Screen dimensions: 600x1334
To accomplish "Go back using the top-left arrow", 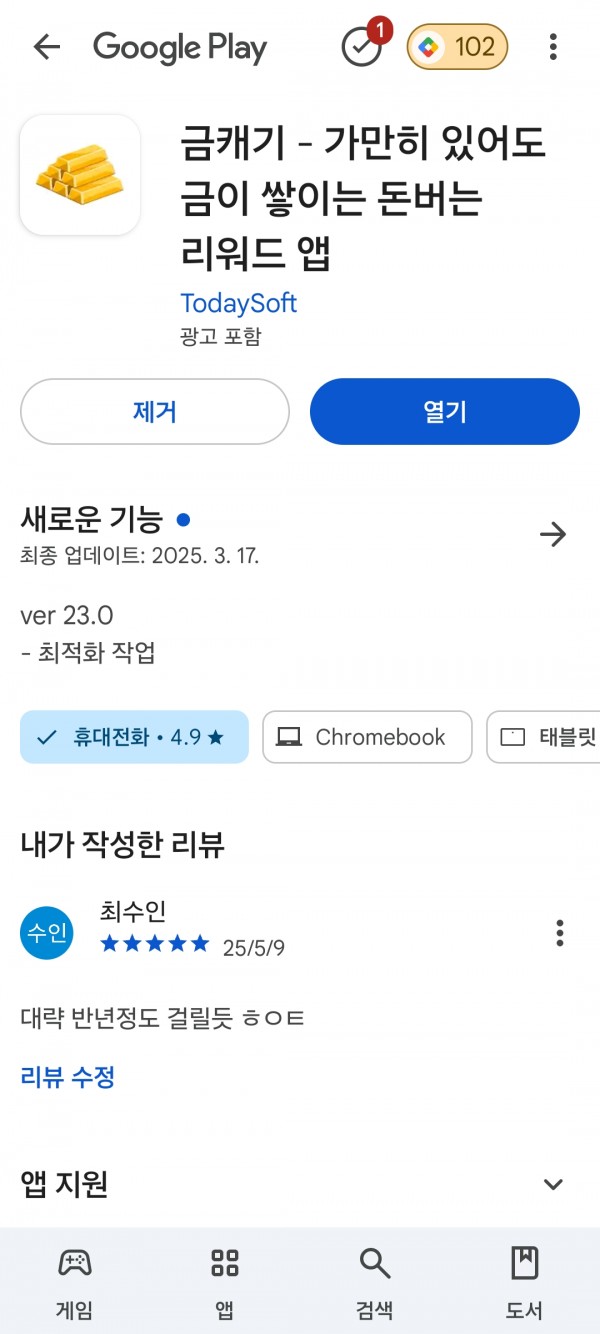I will tap(47, 47).
